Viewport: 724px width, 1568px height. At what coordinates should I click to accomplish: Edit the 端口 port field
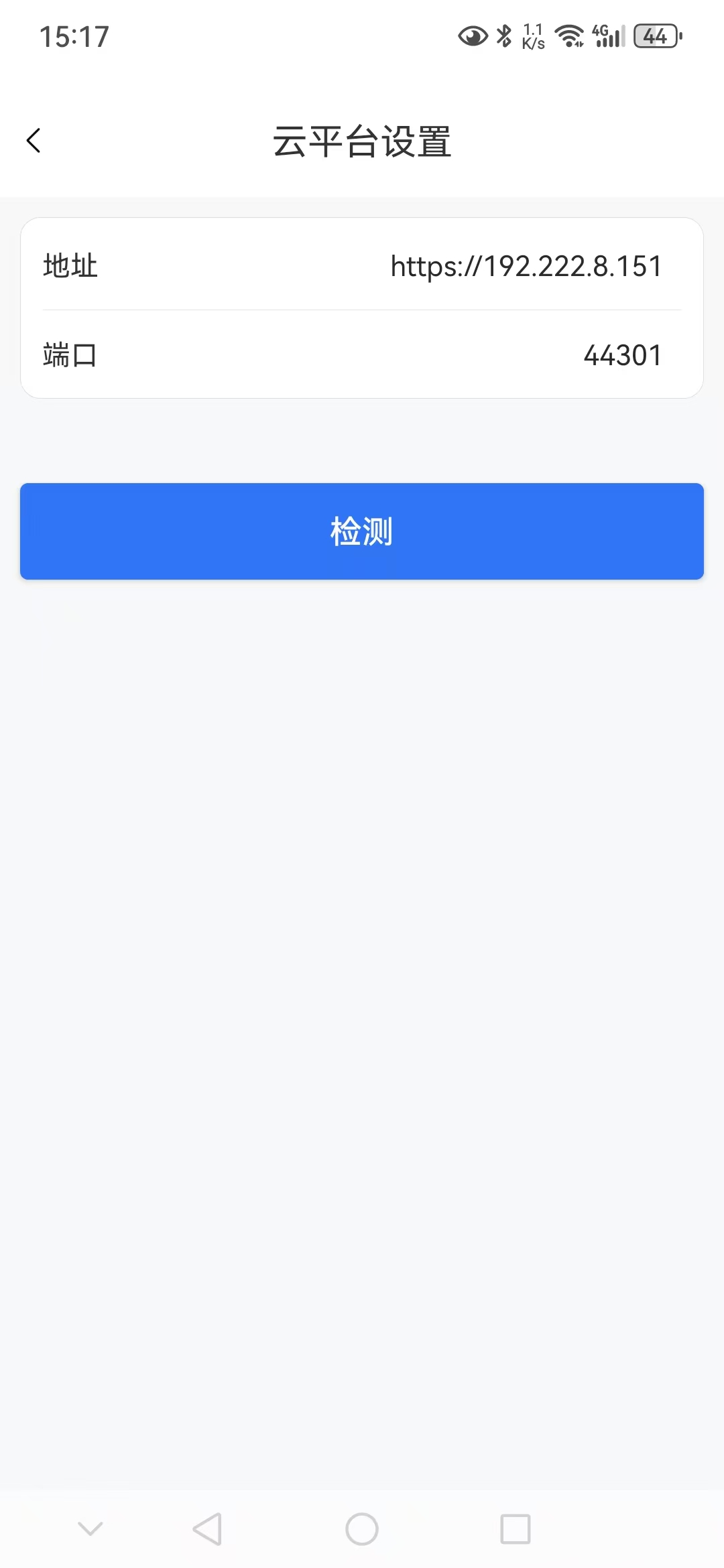click(x=362, y=354)
